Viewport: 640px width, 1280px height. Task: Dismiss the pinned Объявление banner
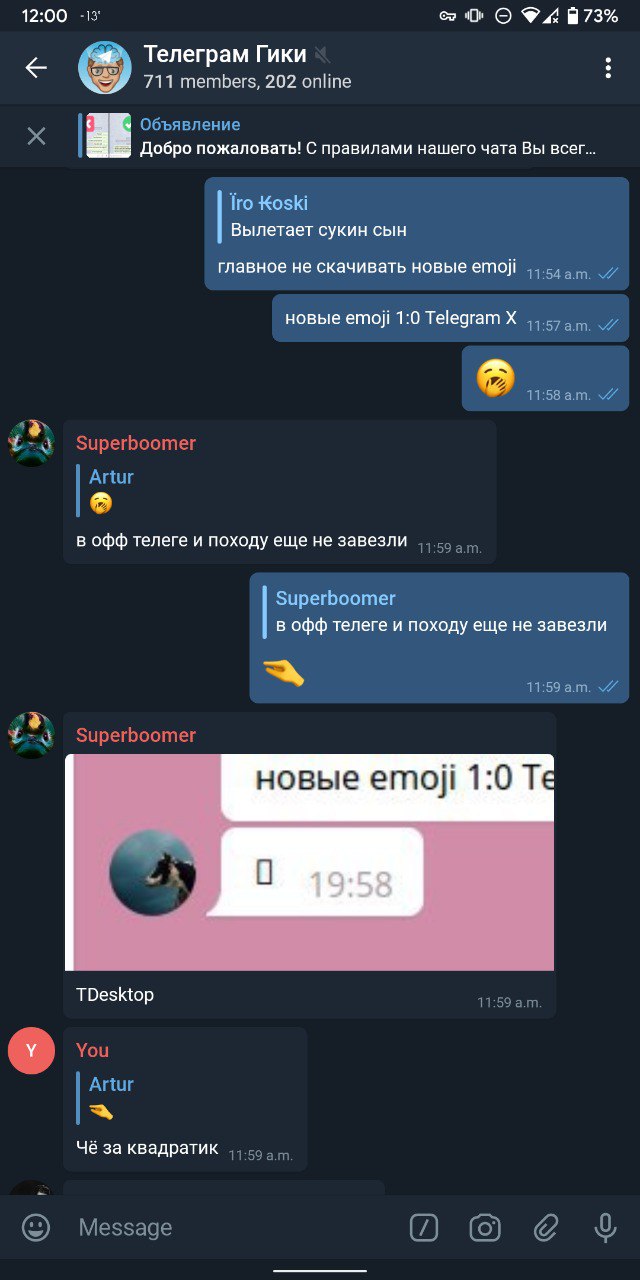pos(36,136)
